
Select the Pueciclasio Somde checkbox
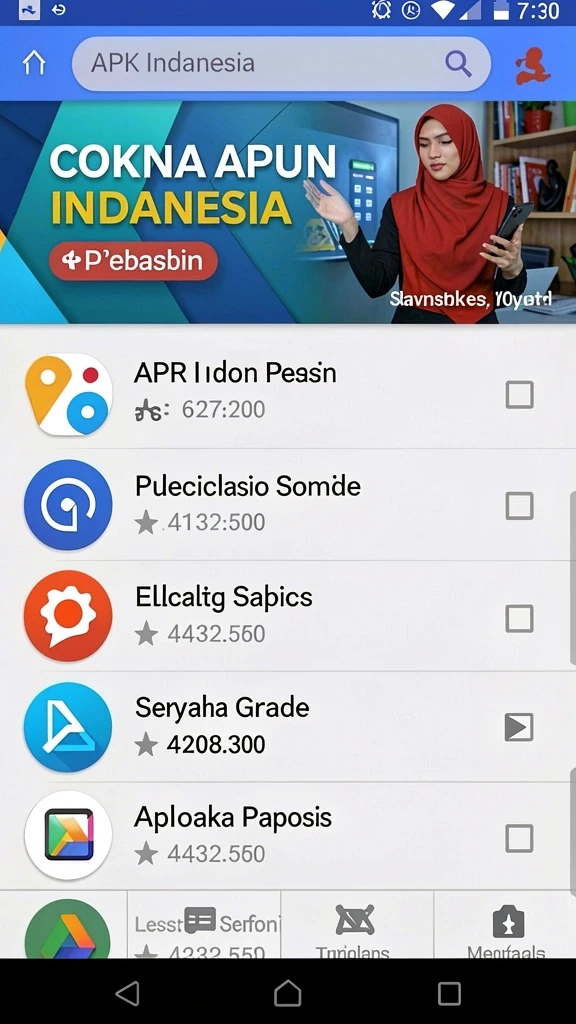(x=520, y=506)
